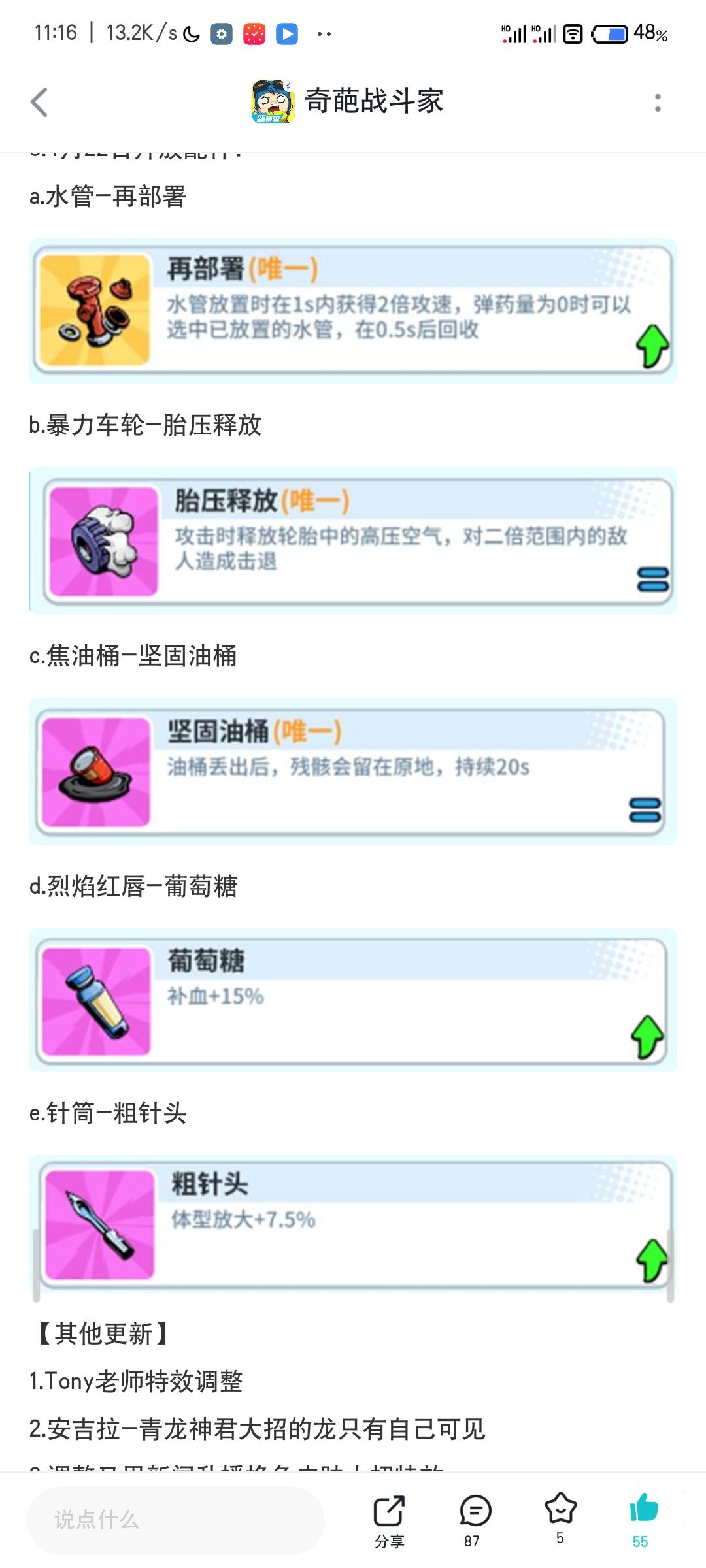Tap the battery indicator in the status bar

(x=611, y=36)
